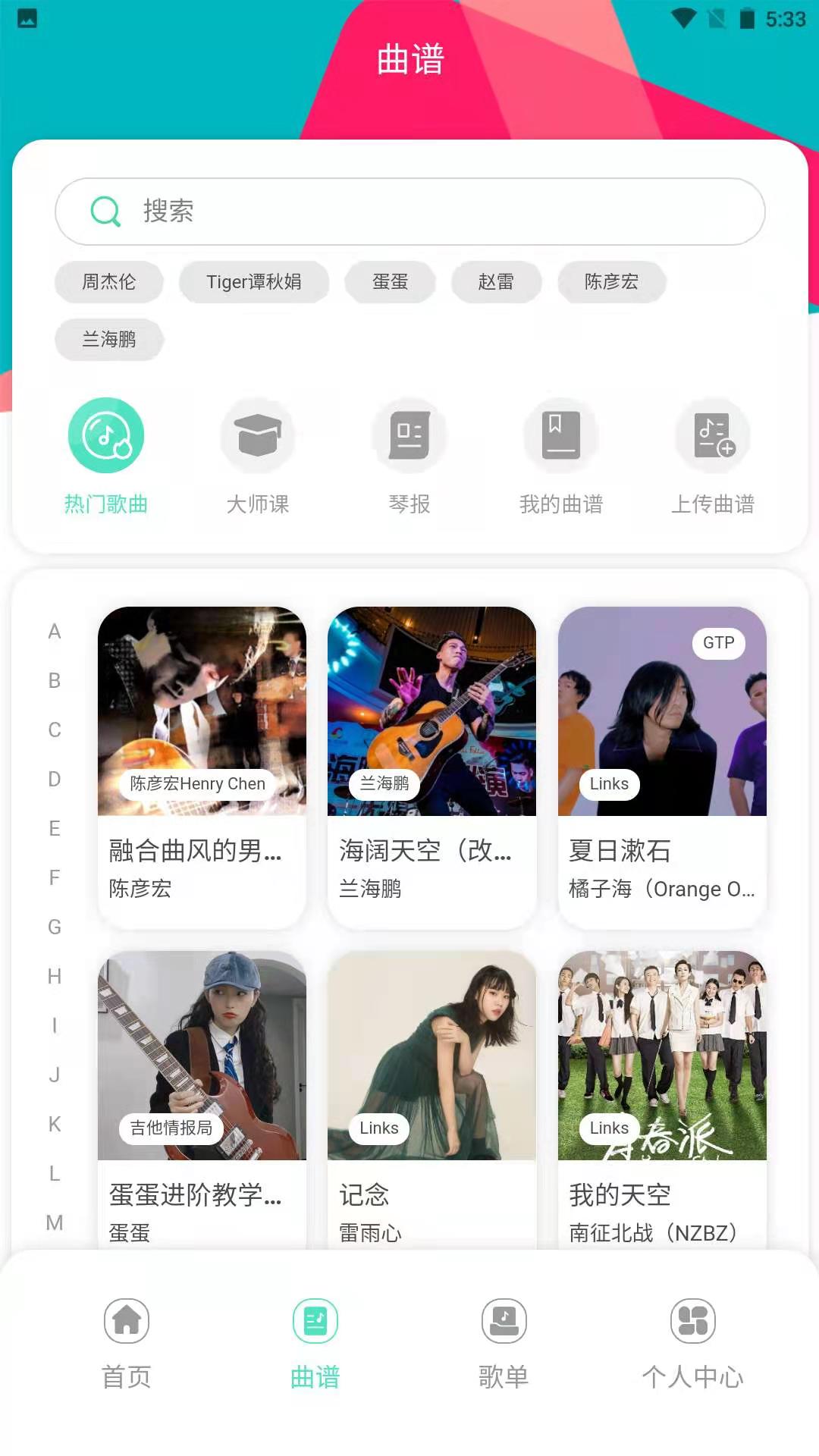Viewport: 819px width, 1456px height.
Task: Open the 记念 by 雷雨心 card
Action: point(431,1100)
